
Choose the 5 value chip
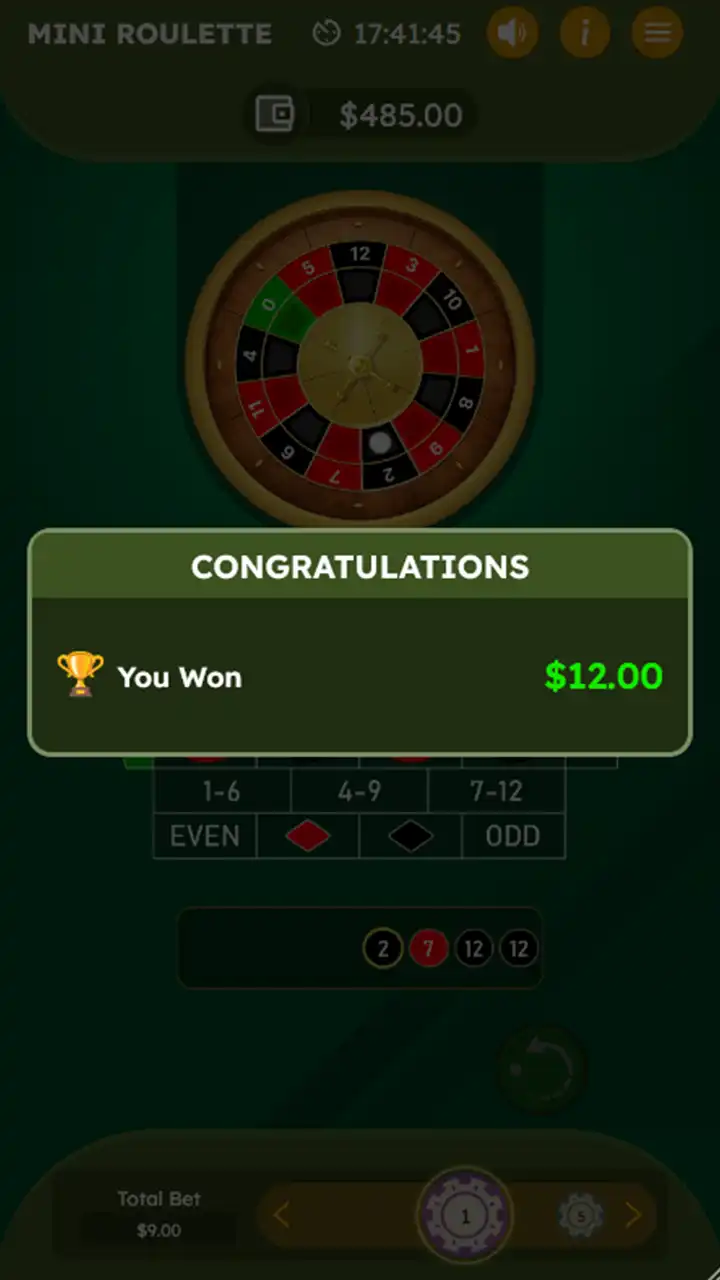tap(580, 1216)
